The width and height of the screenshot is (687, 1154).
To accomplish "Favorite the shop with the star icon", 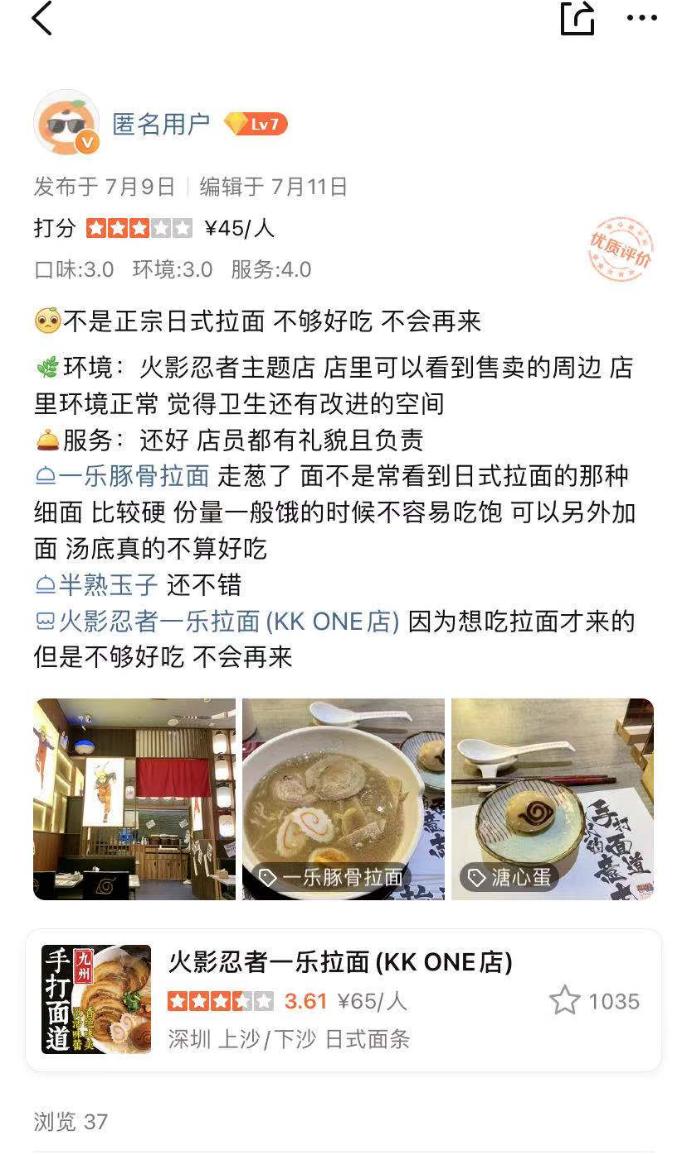I will pyautogui.click(x=565, y=1001).
